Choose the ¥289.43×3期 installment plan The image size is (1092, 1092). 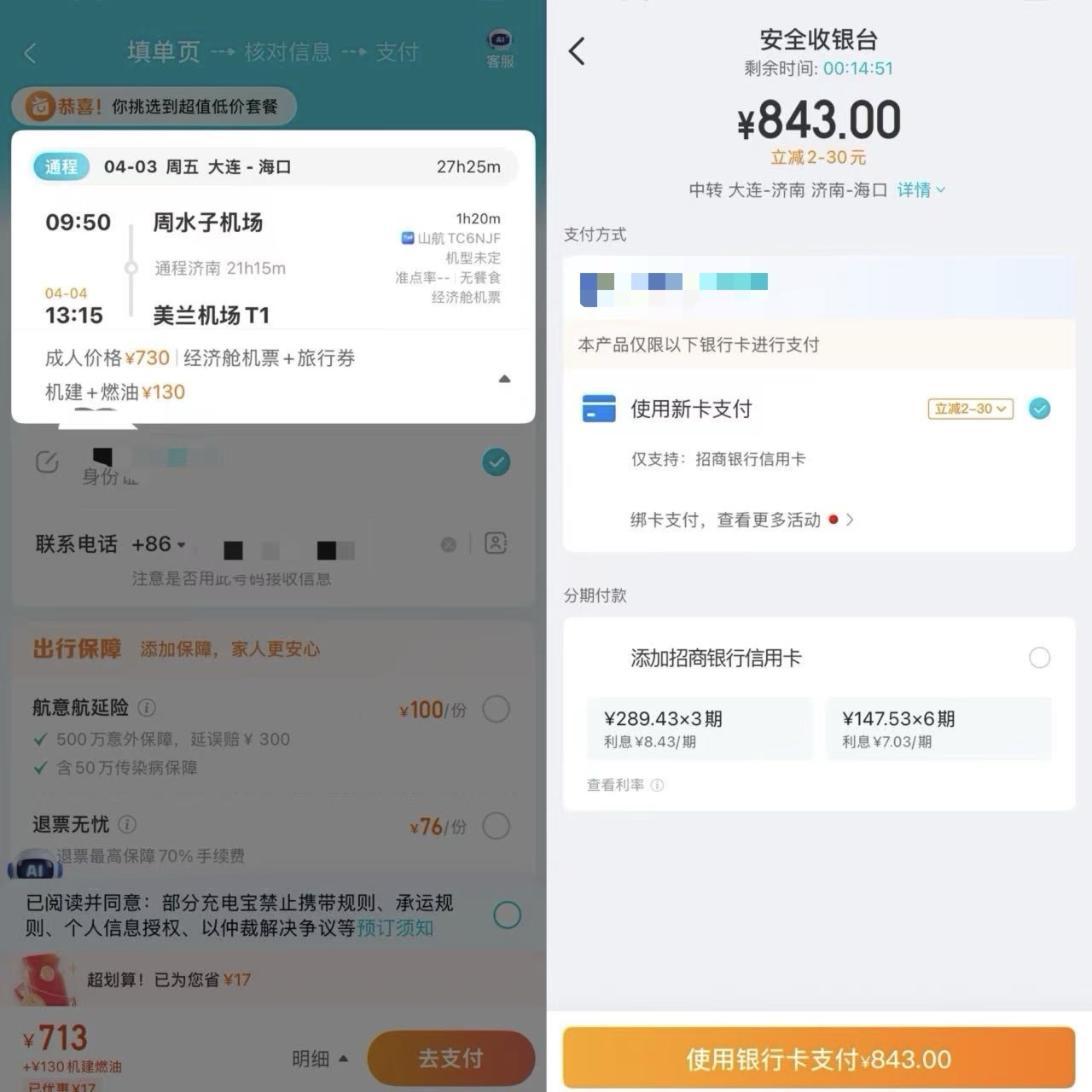pyautogui.click(x=699, y=729)
